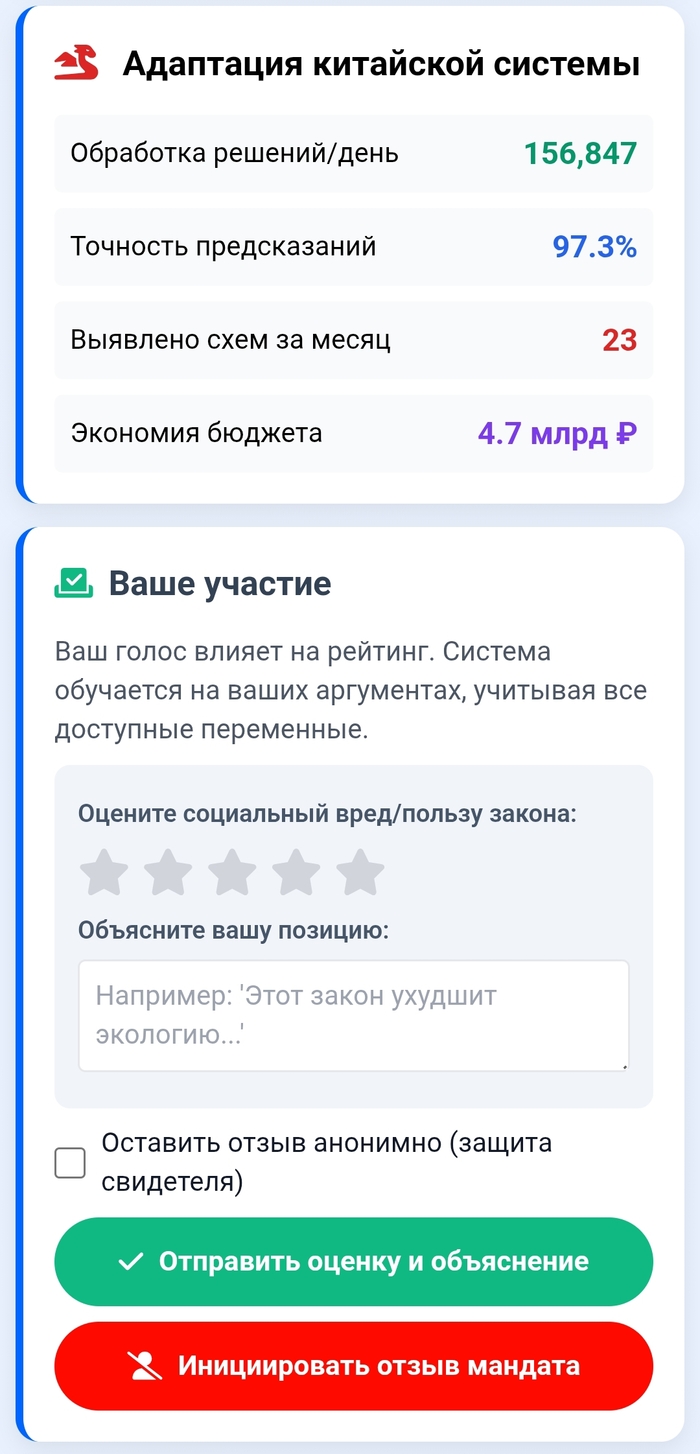Image resolution: width=700 pixels, height=1454 pixels.
Task: Tap 'Отправить оценку и объяснение' button
Action: click(x=353, y=1261)
